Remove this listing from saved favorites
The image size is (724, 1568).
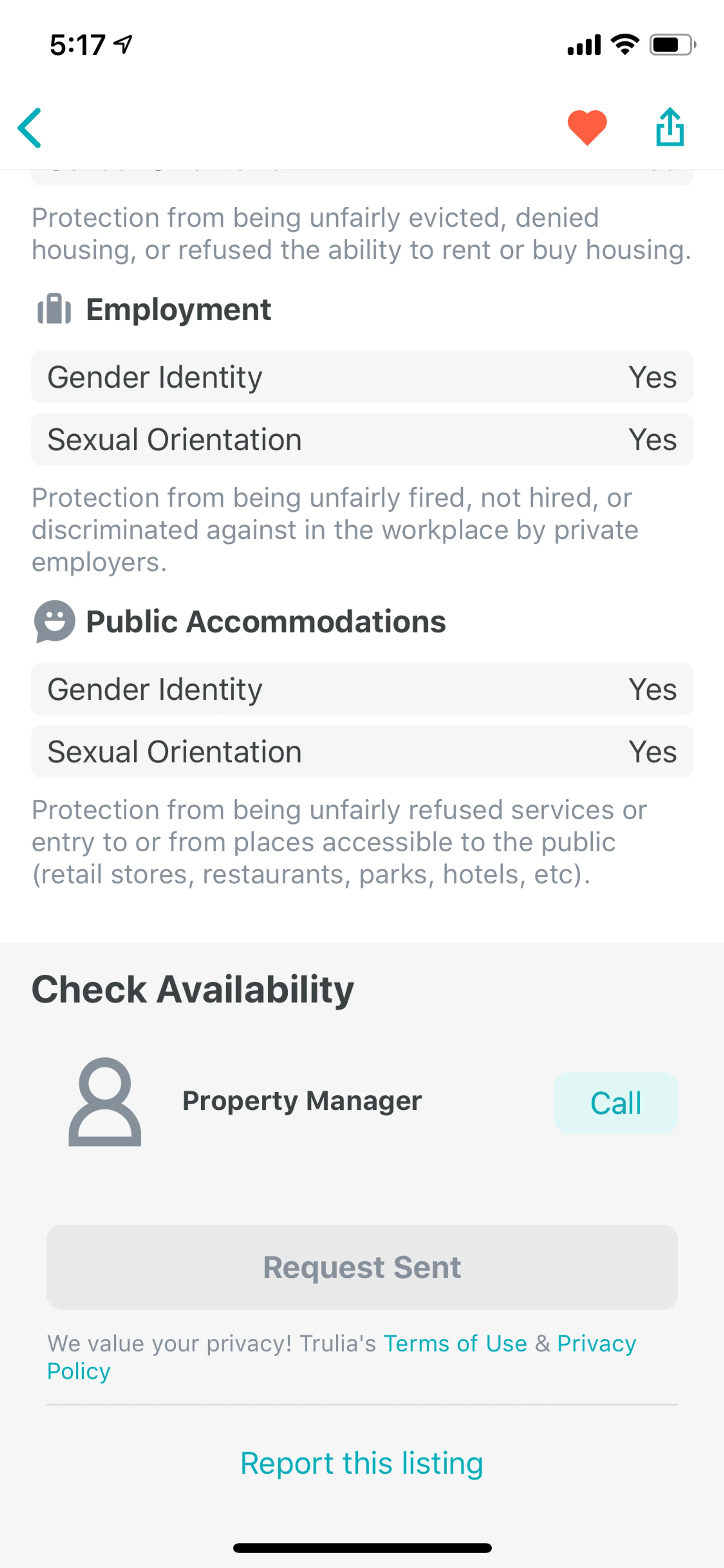pos(586,128)
